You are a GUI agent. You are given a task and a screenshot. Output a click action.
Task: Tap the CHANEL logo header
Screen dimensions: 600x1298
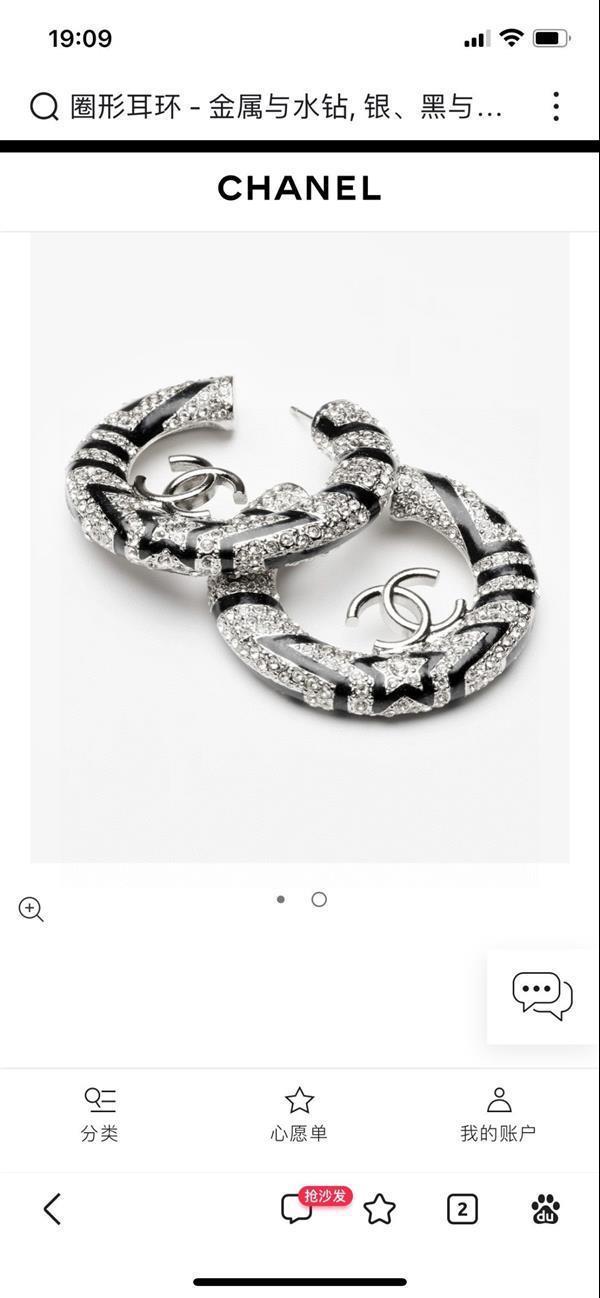[x=300, y=188]
